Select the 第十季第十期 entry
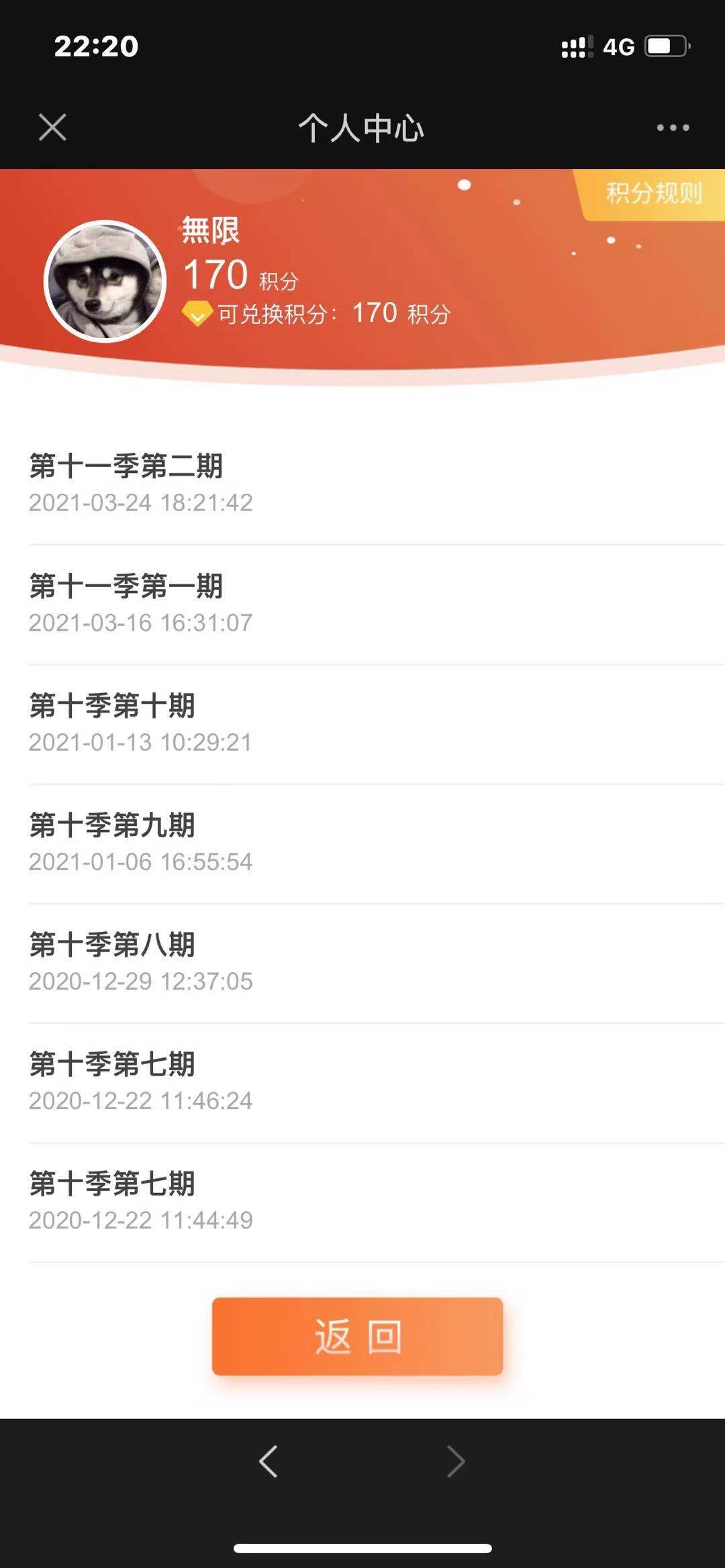 (362, 723)
